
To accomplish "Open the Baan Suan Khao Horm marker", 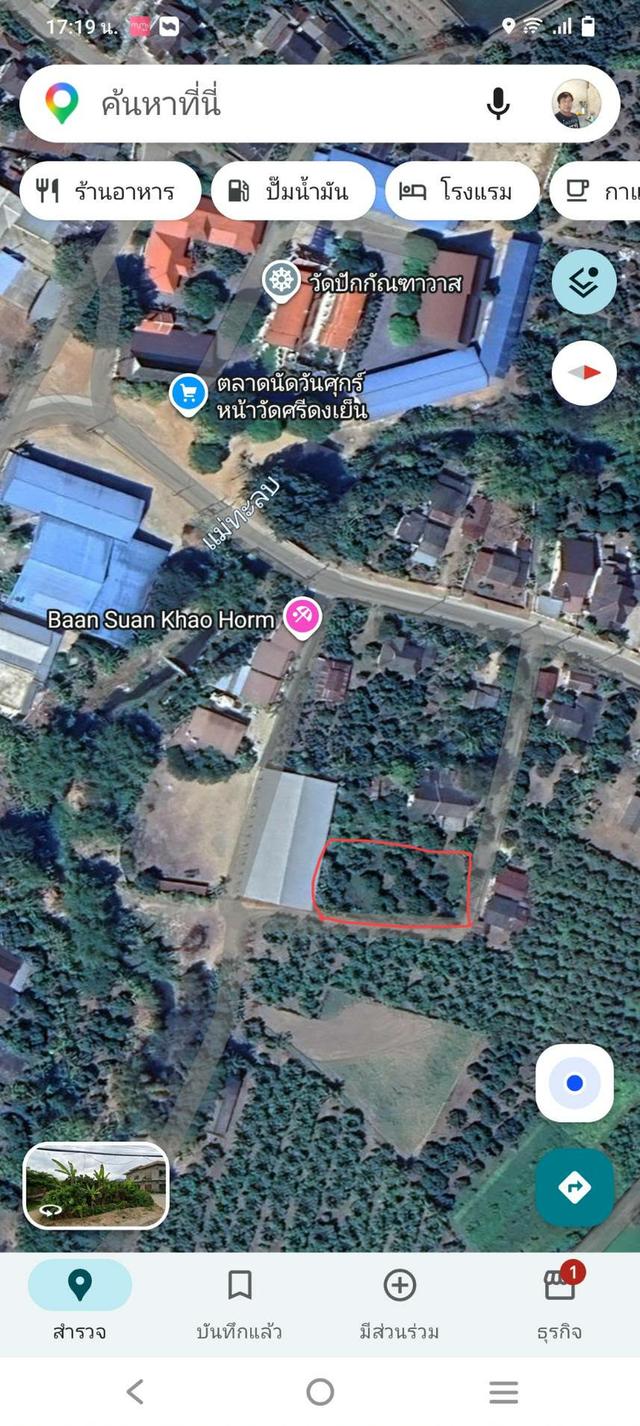I will tap(302, 617).
